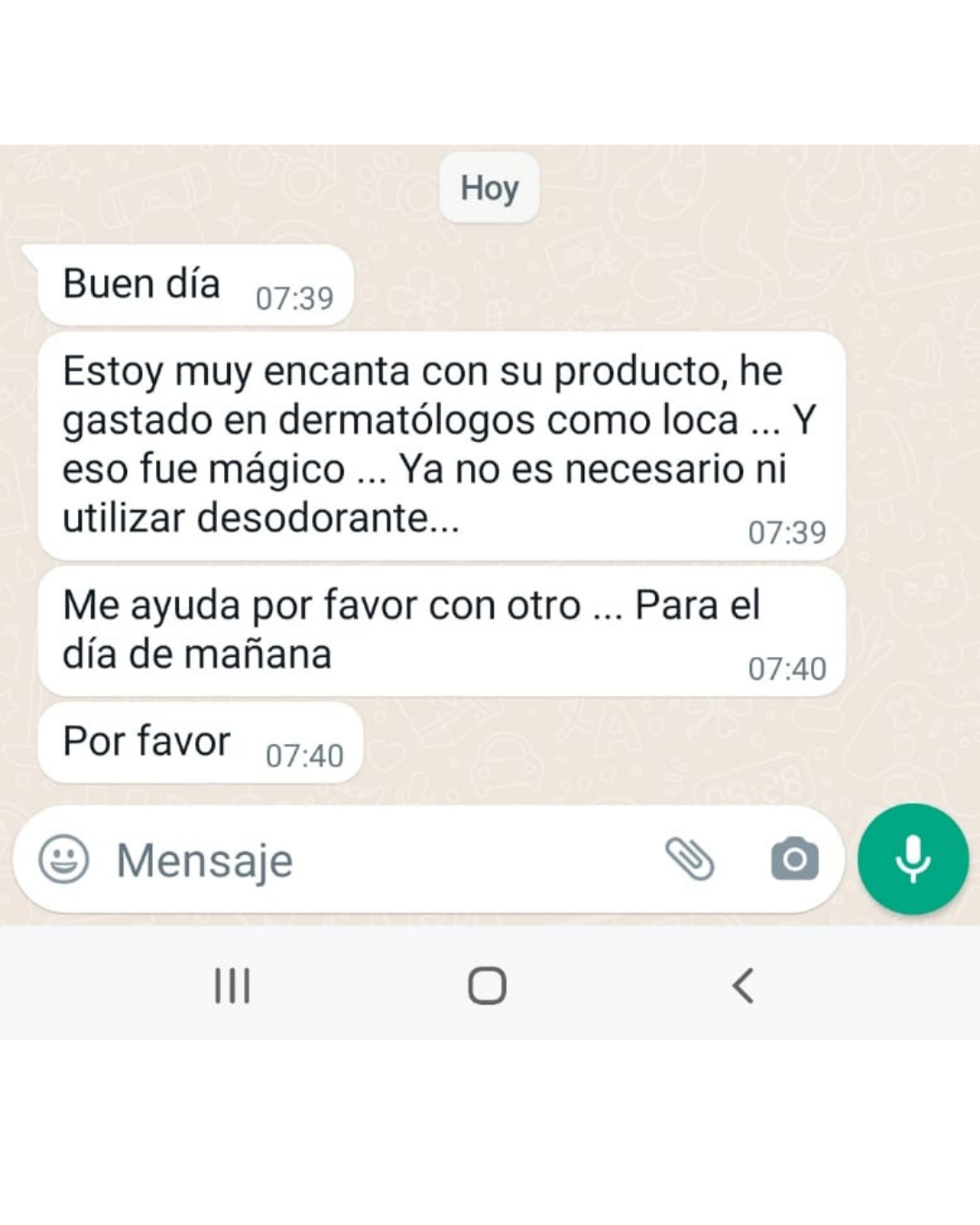Open the emoji picker
Image resolution: width=980 pixels, height=1225 pixels.
tap(64, 859)
